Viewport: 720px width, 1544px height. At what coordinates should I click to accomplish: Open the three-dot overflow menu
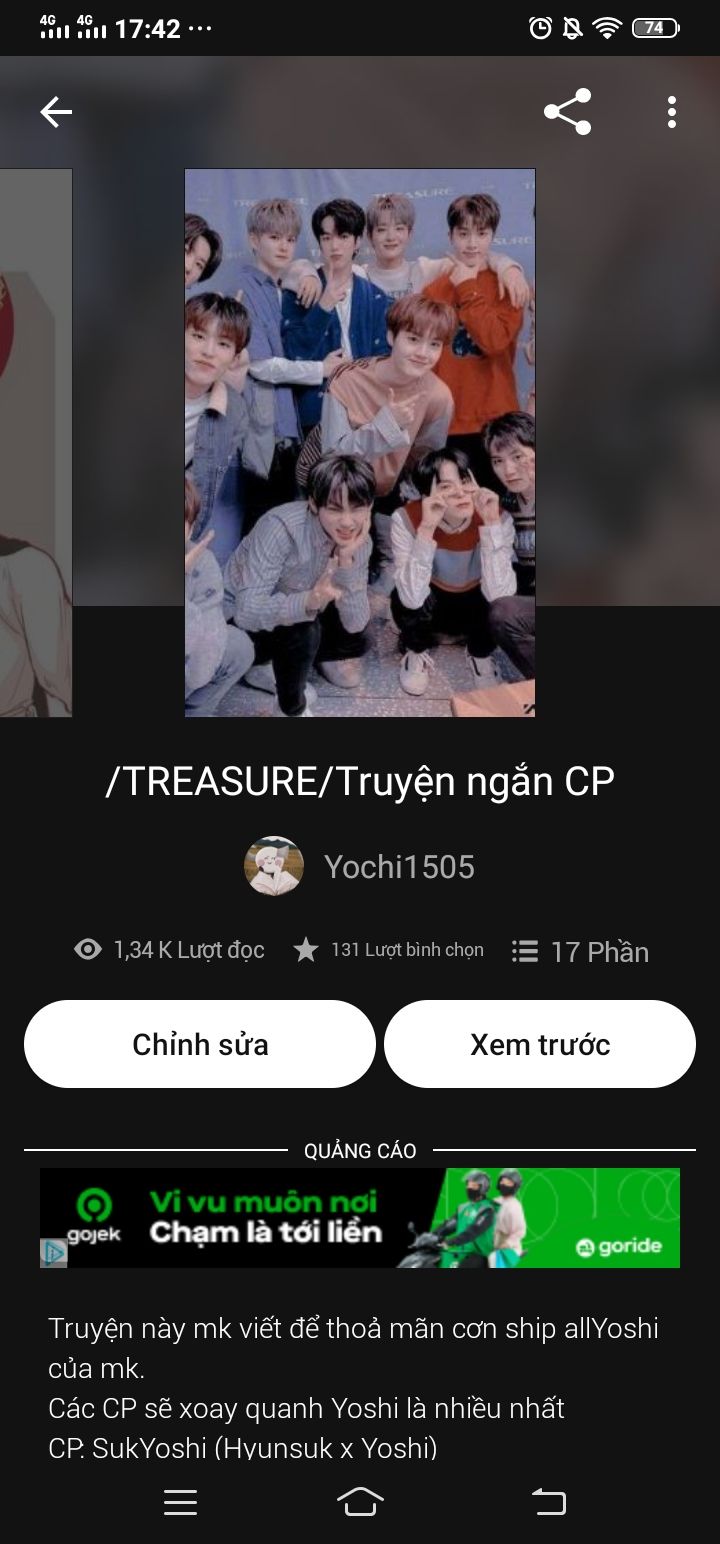click(x=672, y=112)
